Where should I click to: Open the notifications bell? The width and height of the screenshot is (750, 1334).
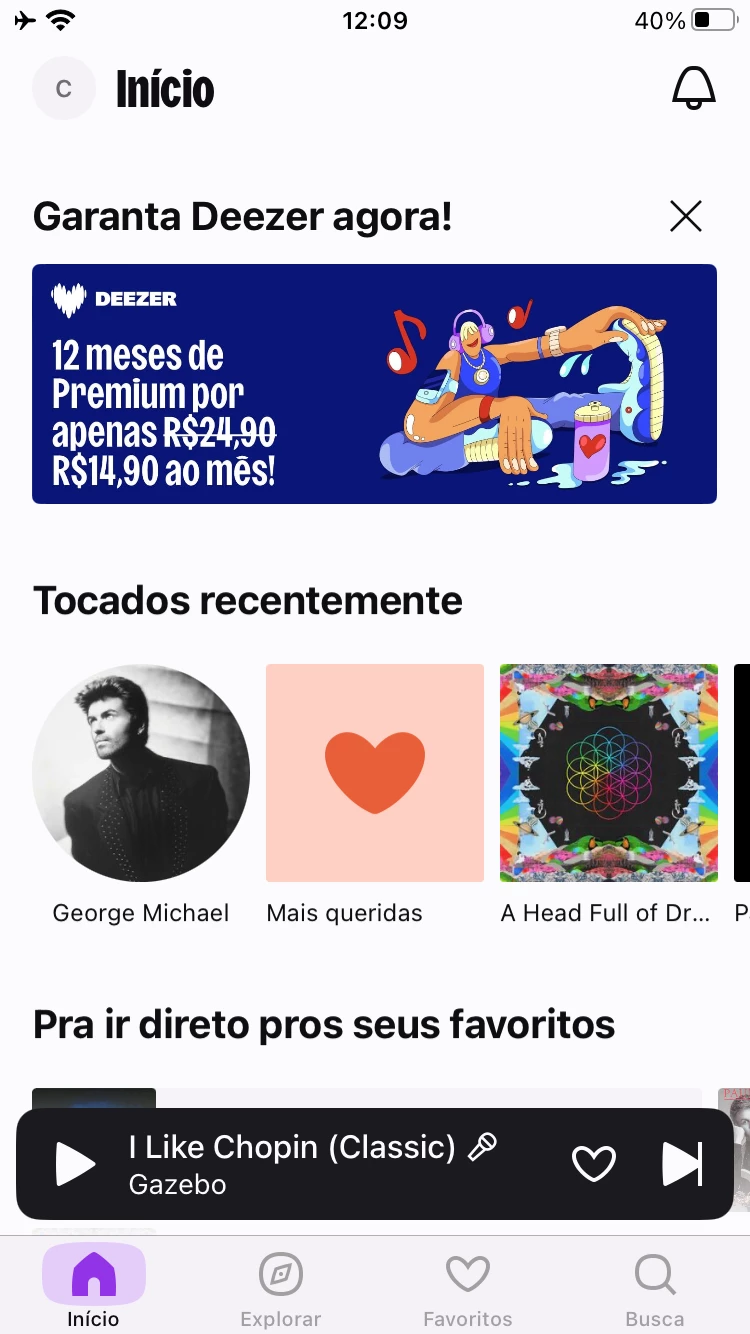pos(693,89)
